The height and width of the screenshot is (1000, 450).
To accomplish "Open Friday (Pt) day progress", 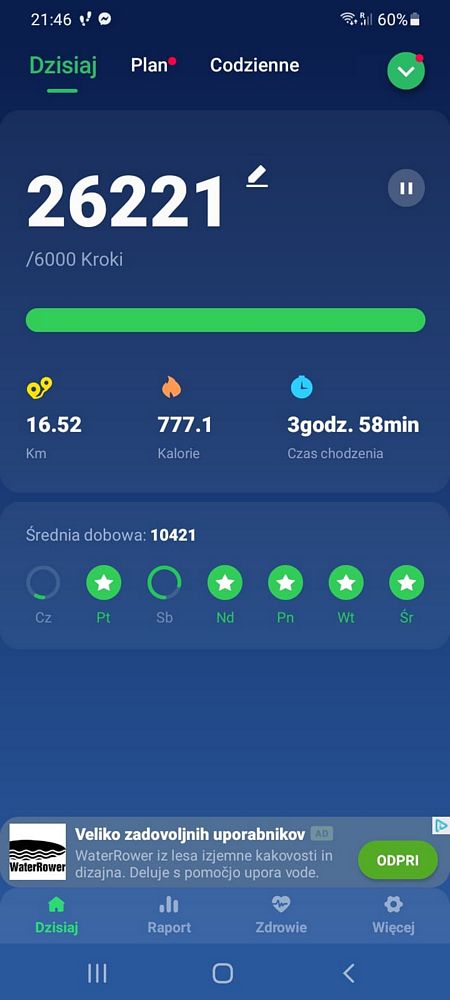I will (x=104, y=582).
